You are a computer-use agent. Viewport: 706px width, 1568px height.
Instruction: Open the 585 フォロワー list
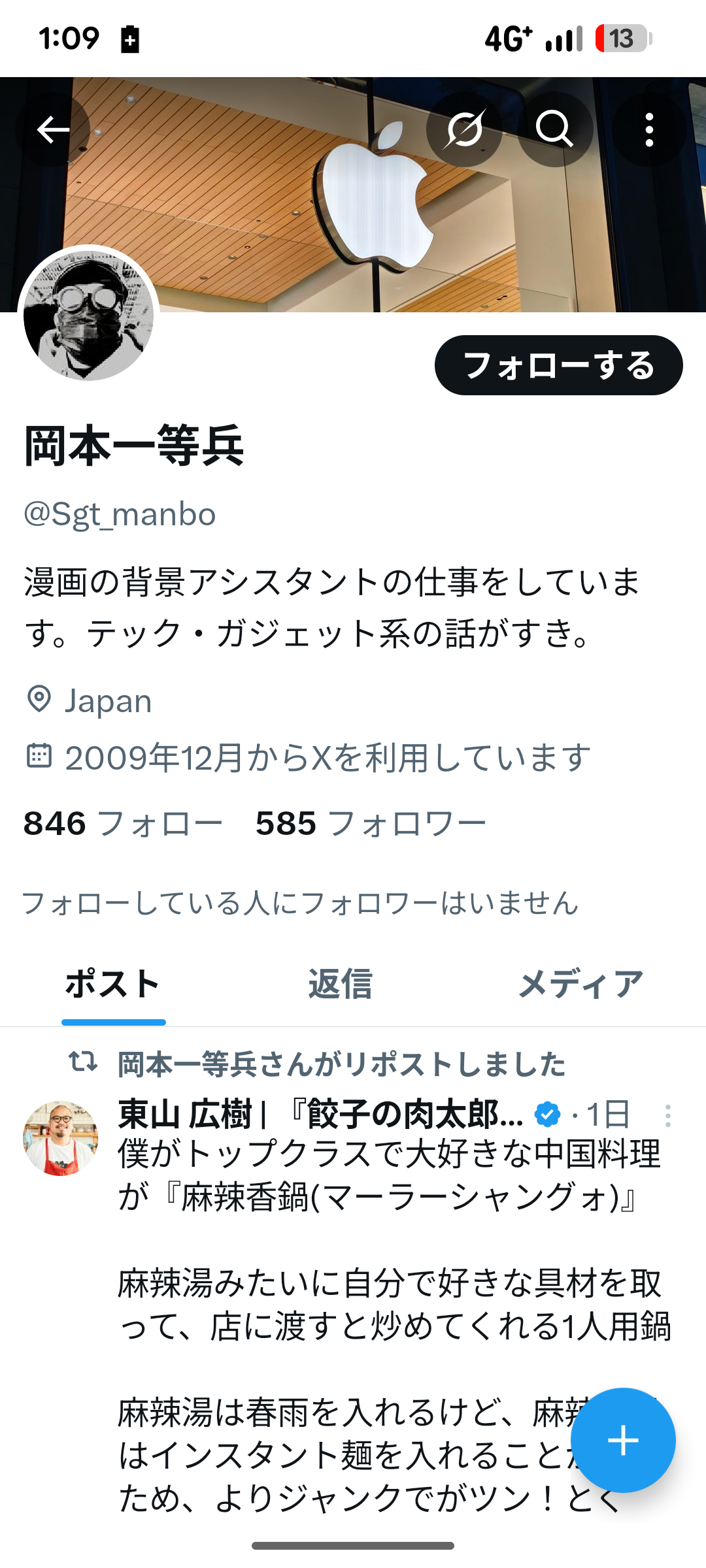click(370, 823)
